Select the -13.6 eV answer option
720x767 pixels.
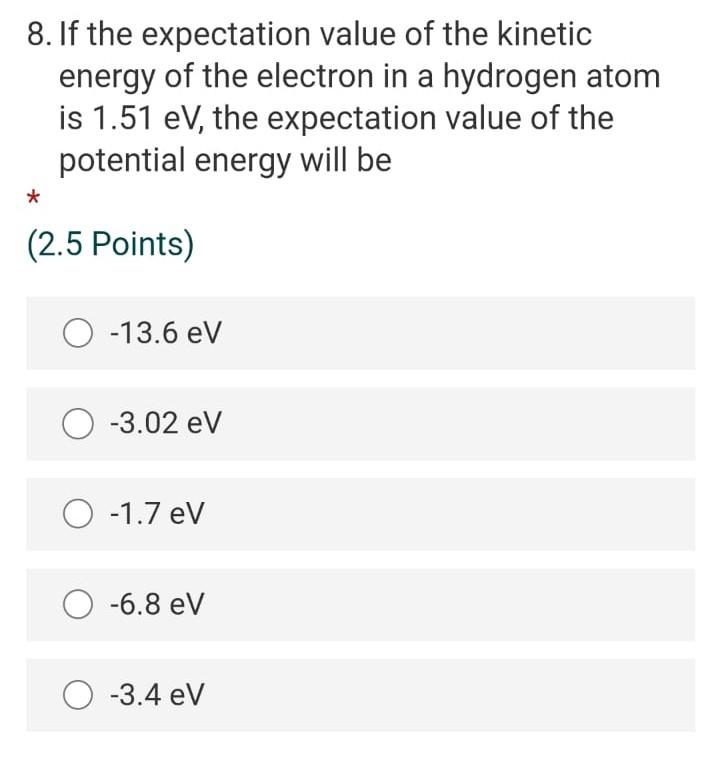tap(80, 333)
